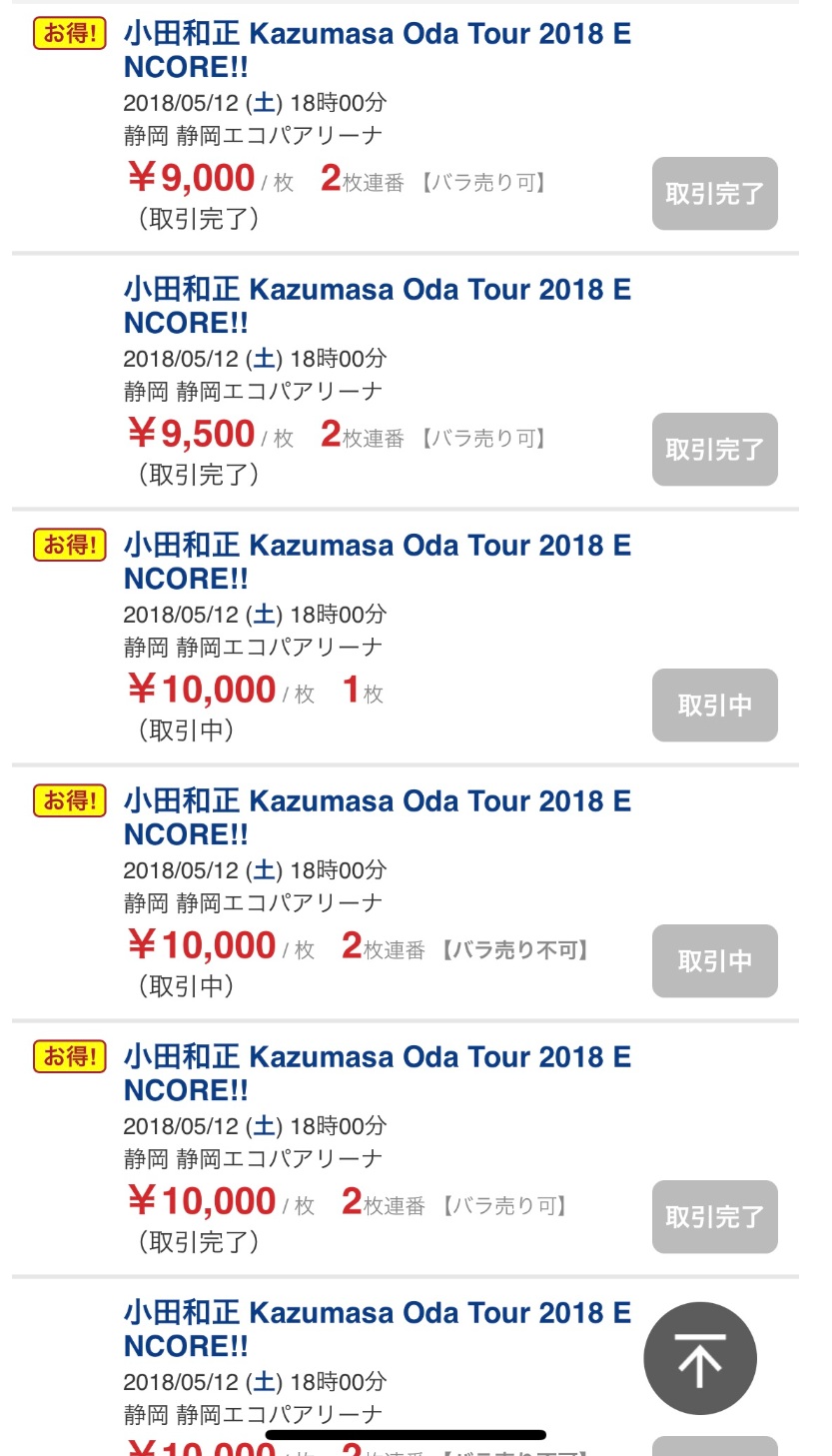Jump back to top with arrow button
This screenshot has width=832, height=1456.
point(700,1359)
